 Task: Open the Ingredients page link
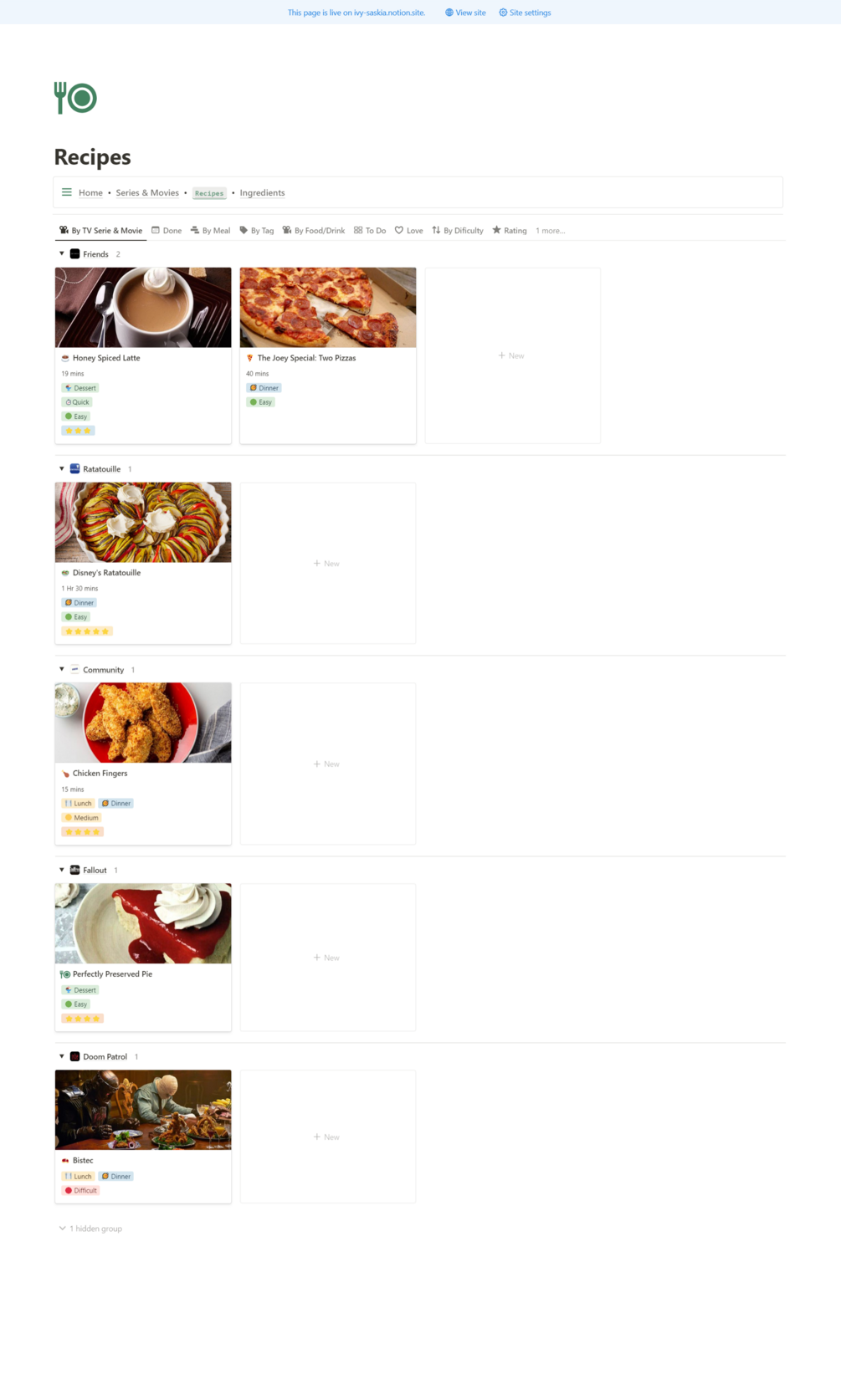click(x=262, y=193)
